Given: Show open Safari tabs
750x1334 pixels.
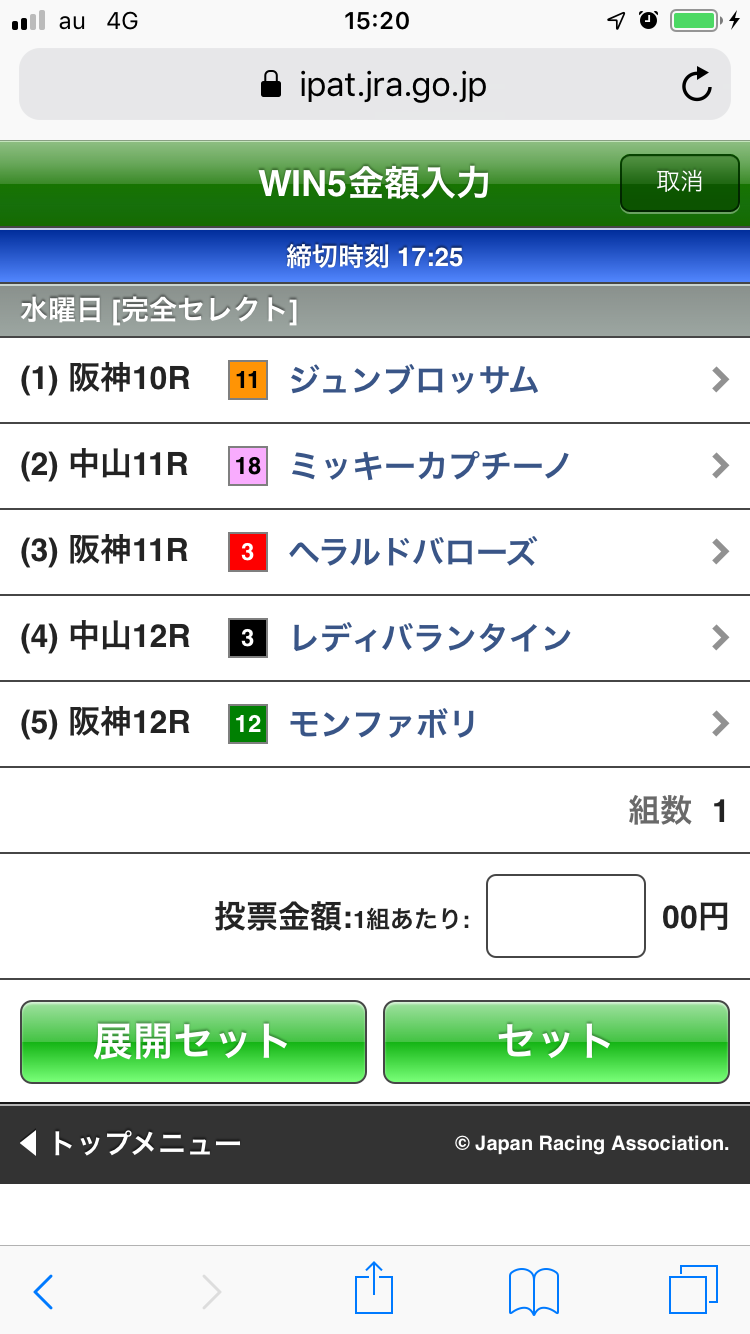Looking at the screenshot, I should (x=693, y=1289).
